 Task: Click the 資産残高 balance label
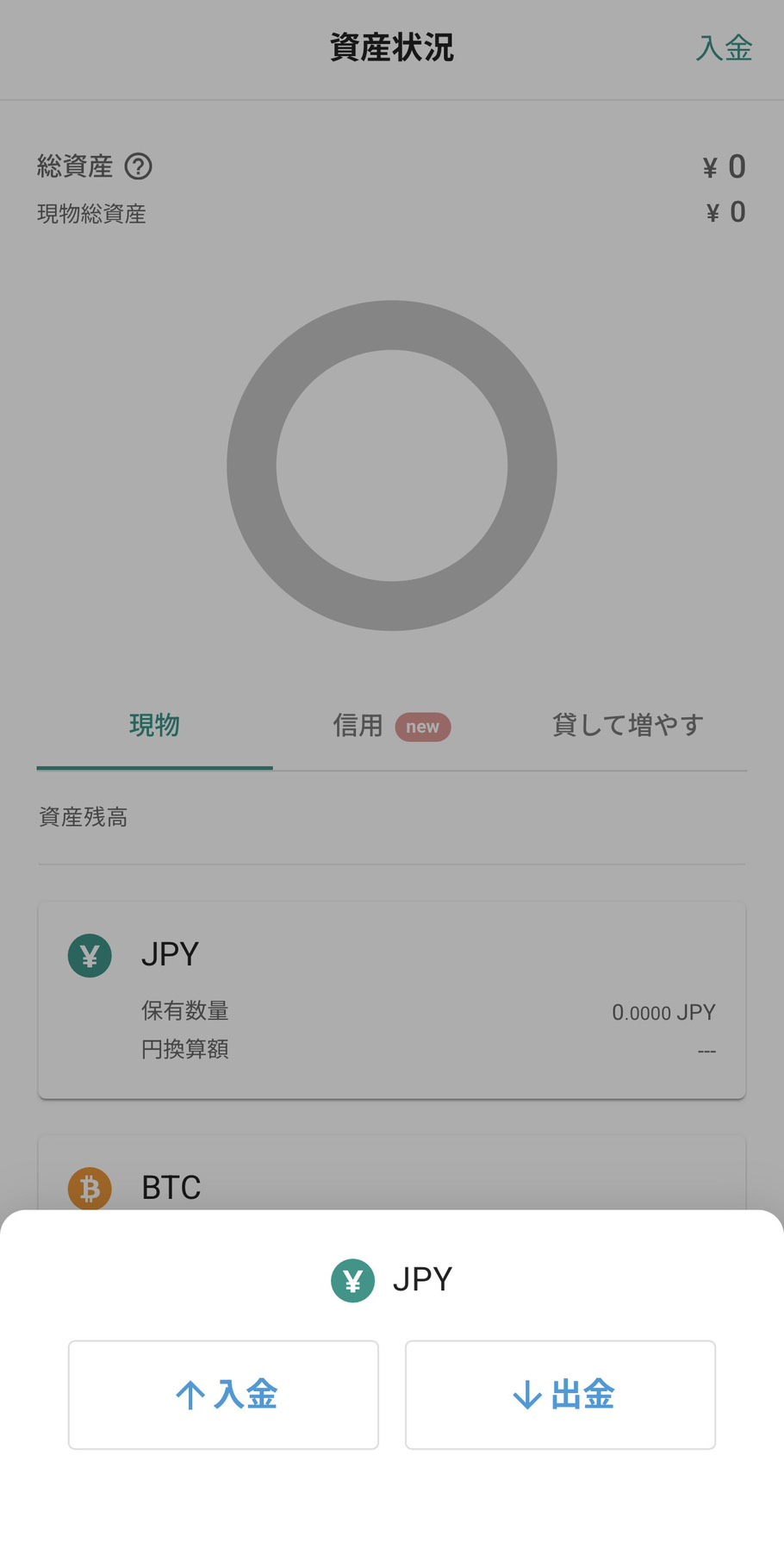(x=84, y=817)
